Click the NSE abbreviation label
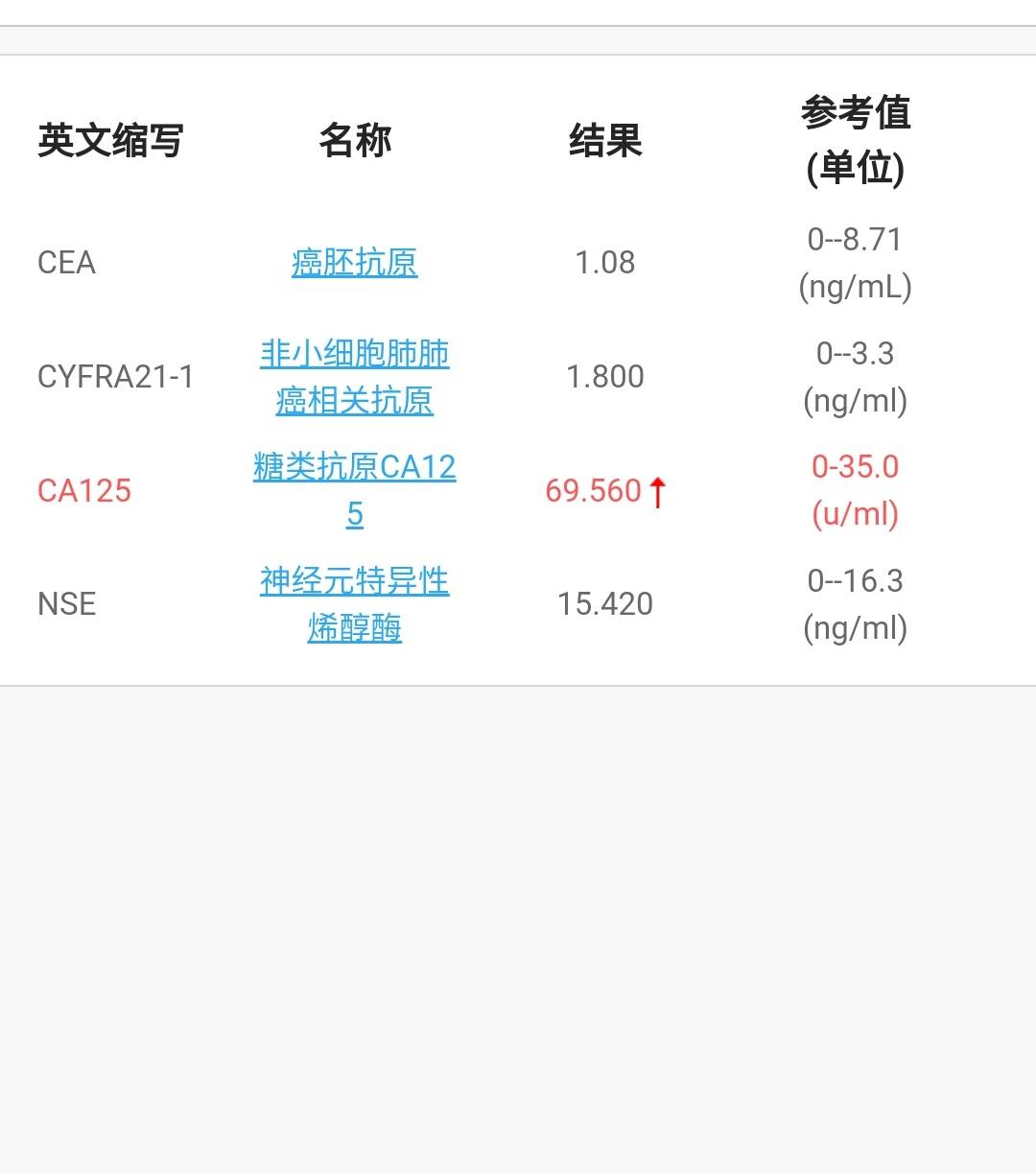Screen dimensions: 1036x1174 click(65, 604)
